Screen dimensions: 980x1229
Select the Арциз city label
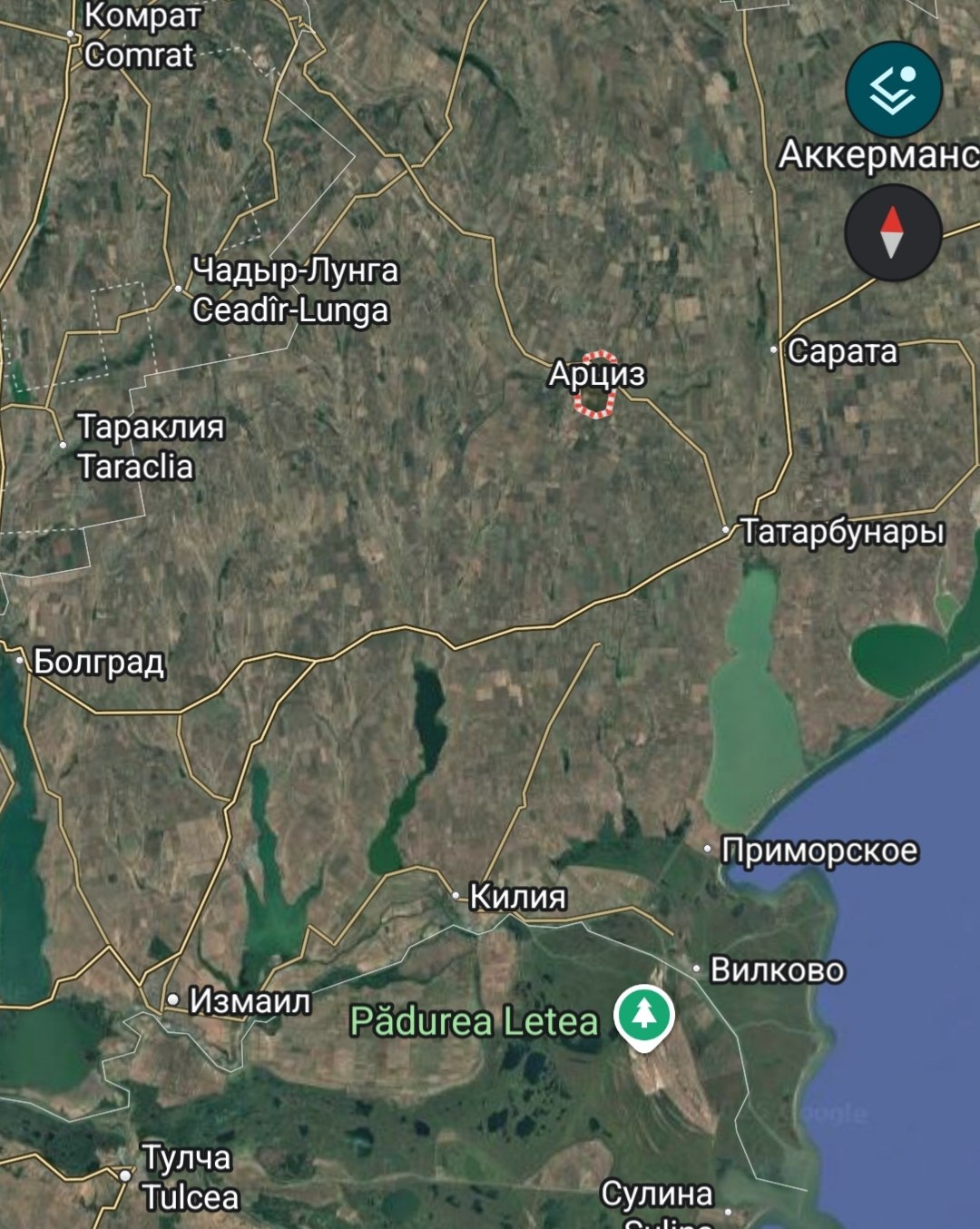(596, 374)
